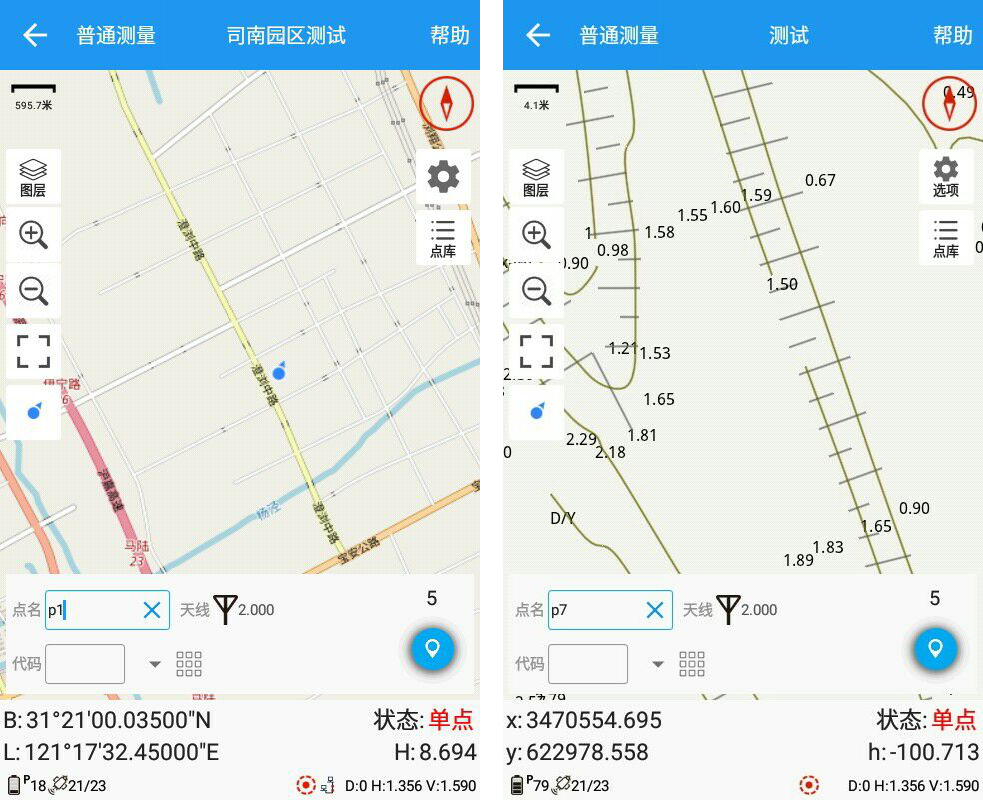Image resolution: width=983 pixels, height=800 pixels.
Task: Clear the p1 point name field
Action: [x=152, y=610]
